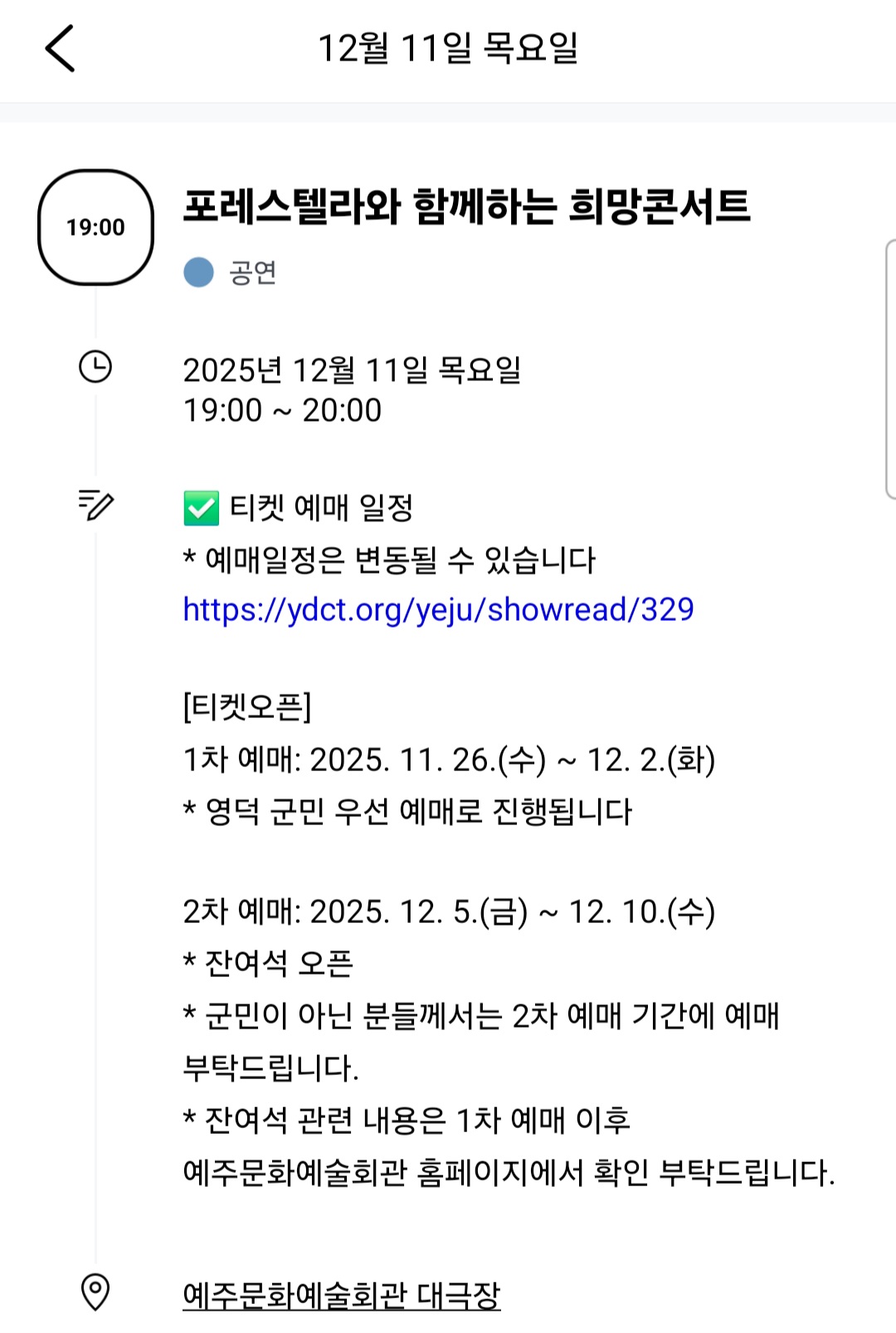896x1333 pixels.
Task: Open location 예주문화예술회관 대극장
Action: pos(341,1294)
